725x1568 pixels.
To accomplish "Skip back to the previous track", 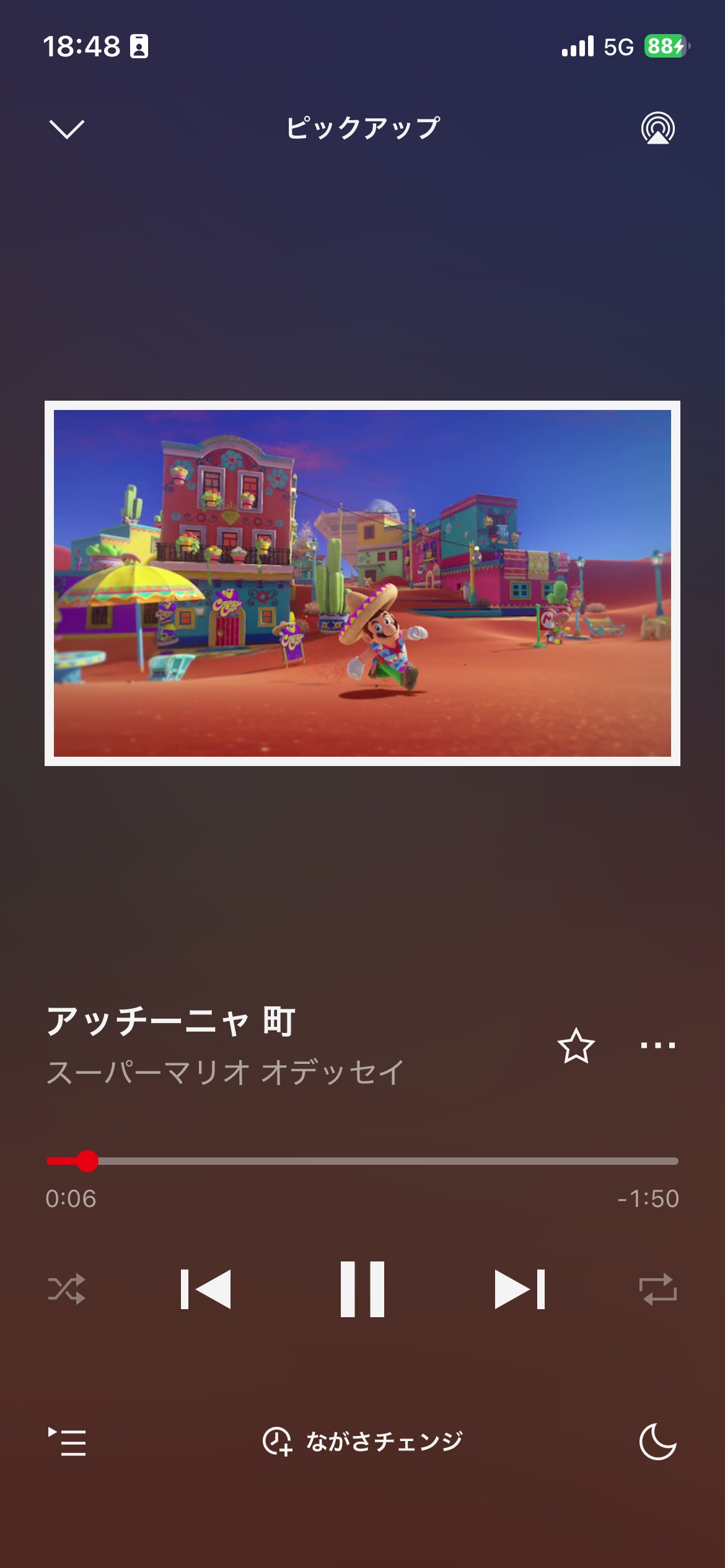I will coord(206,1289).
